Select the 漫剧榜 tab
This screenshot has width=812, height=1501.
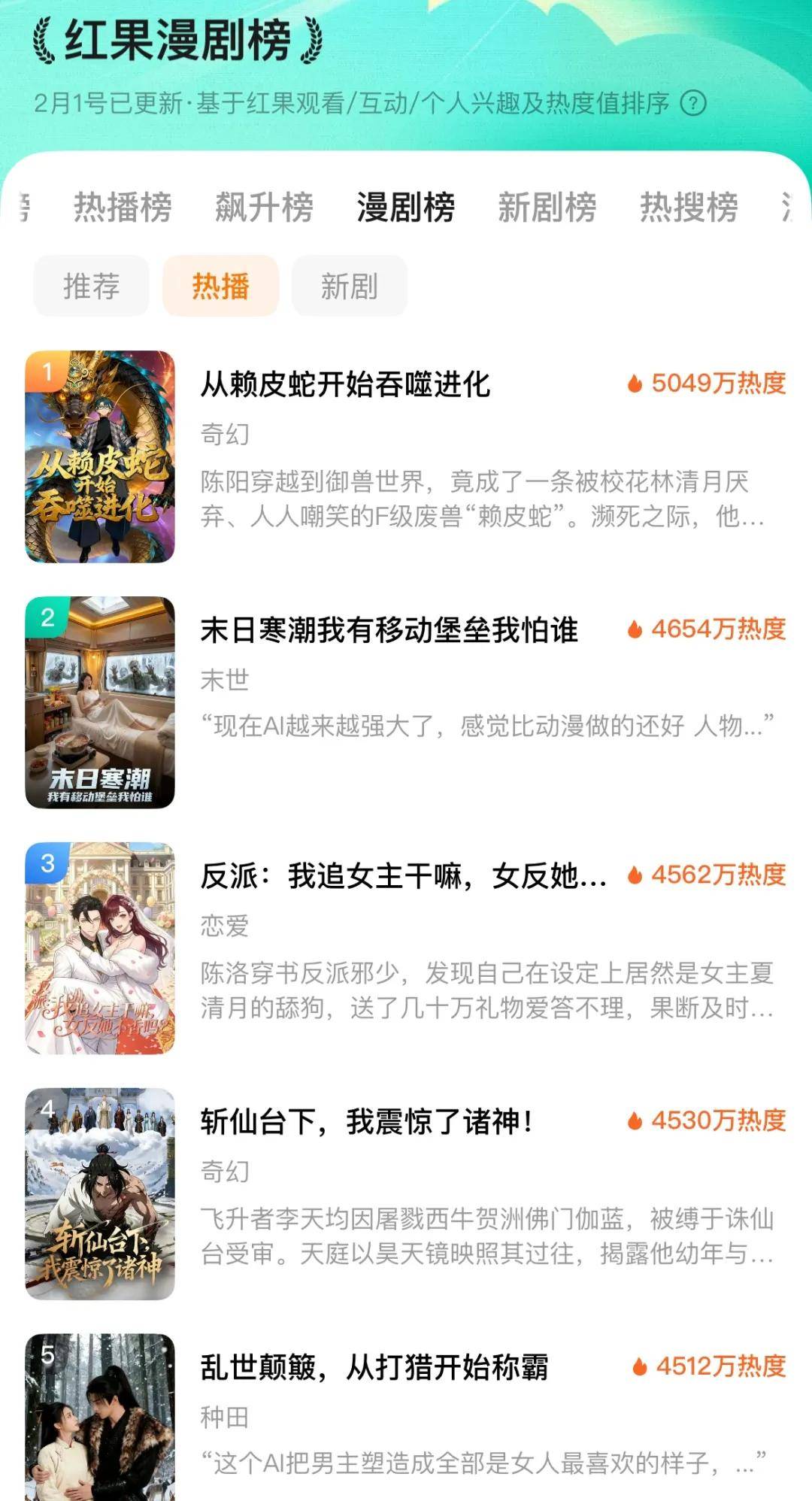[405, 208]
